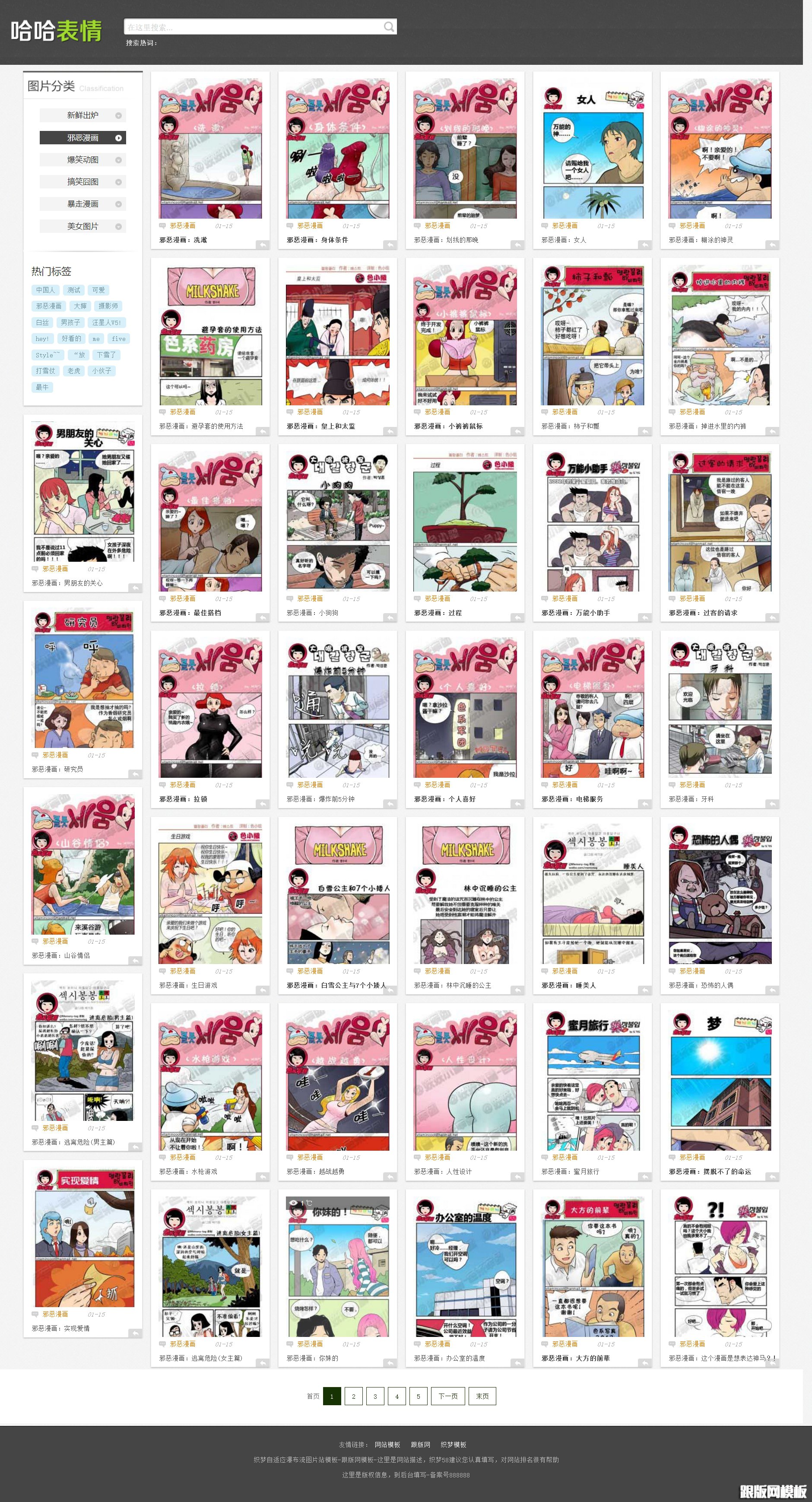Go to the next page 下一页
This screenshot has height=1502, width=812.
(447, 1396)
